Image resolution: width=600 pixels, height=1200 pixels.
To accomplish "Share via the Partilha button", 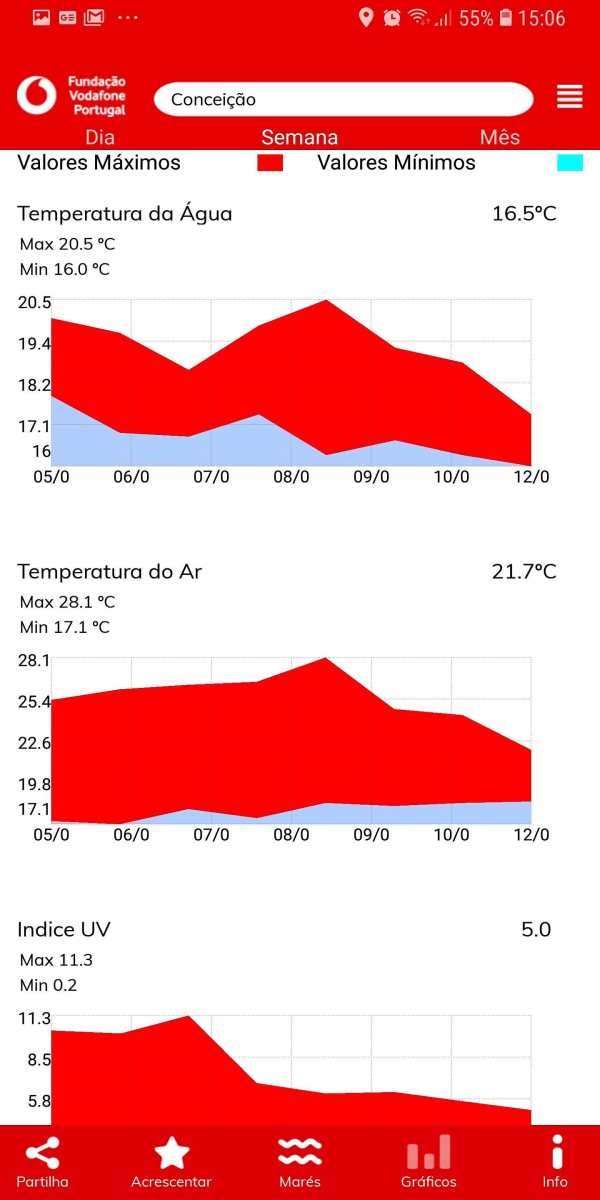I will coord(43,1162).
